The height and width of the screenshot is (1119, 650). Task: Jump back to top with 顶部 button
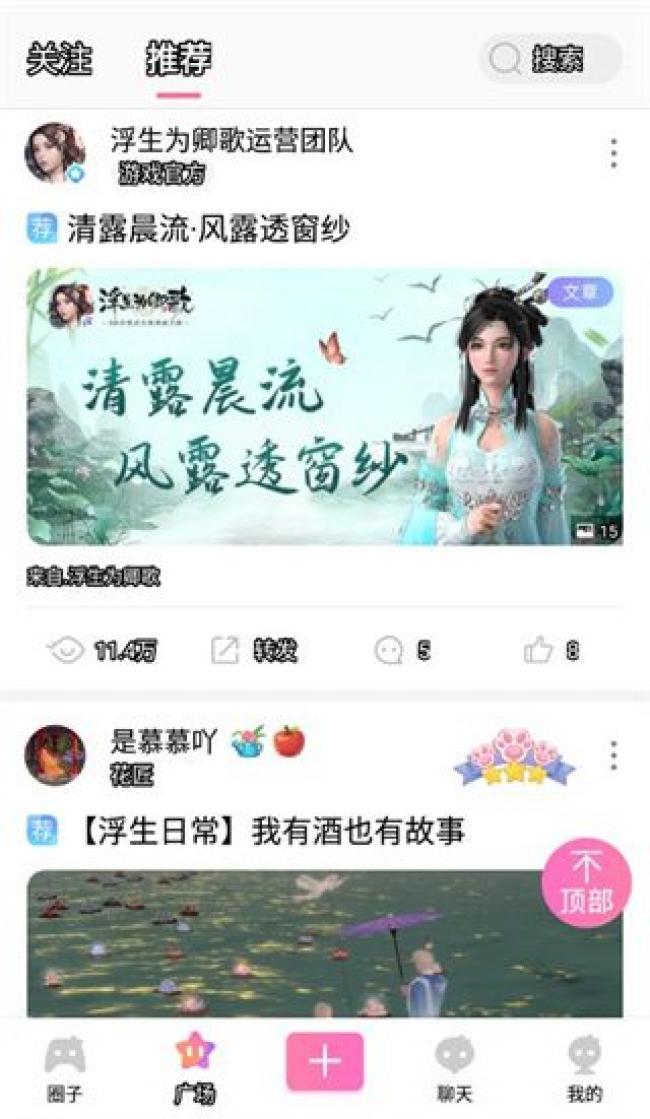click(x=586, y=882)
